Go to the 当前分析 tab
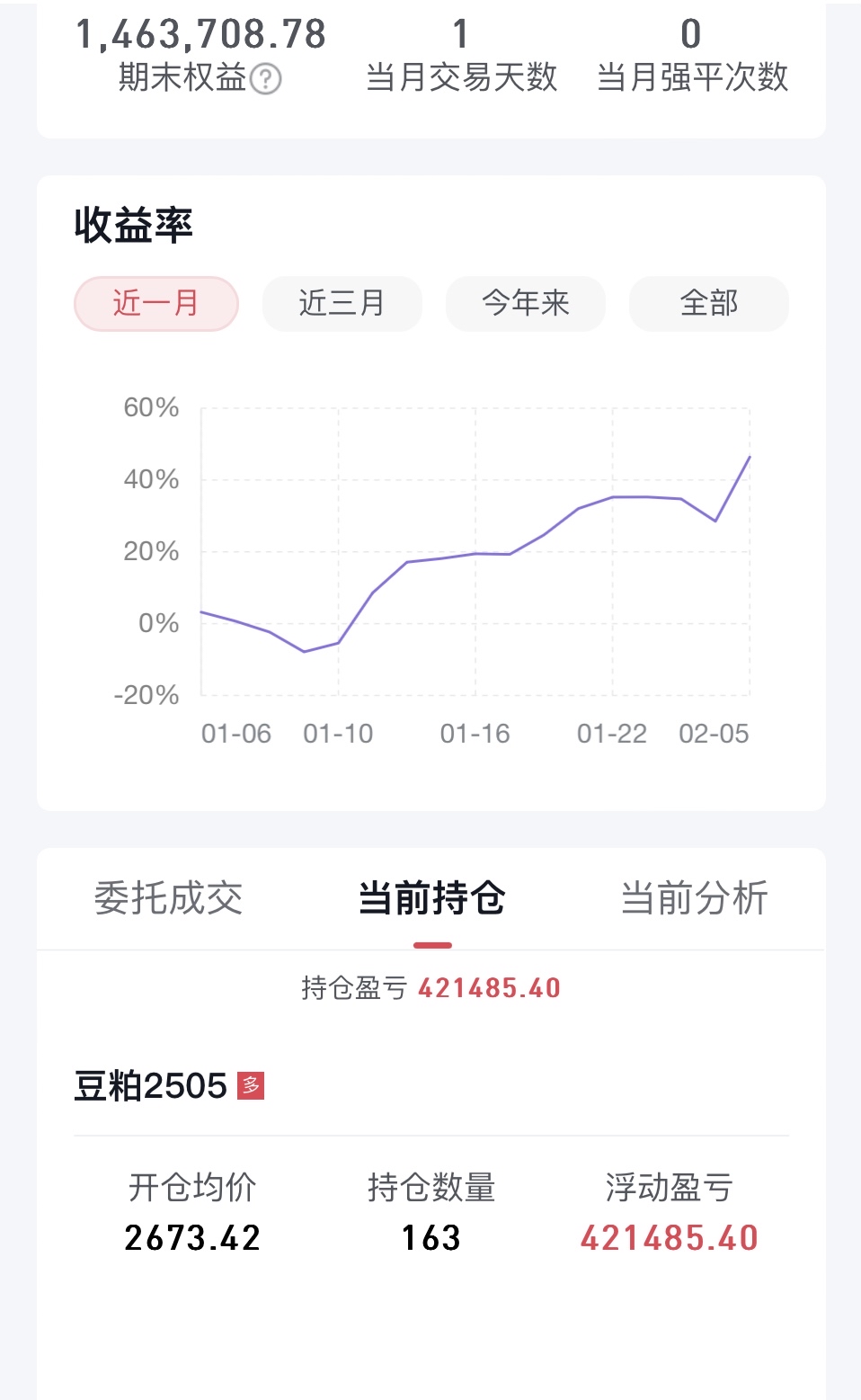Image resolution: width=861 pixels, height=1400 pixels. [694, 897]
